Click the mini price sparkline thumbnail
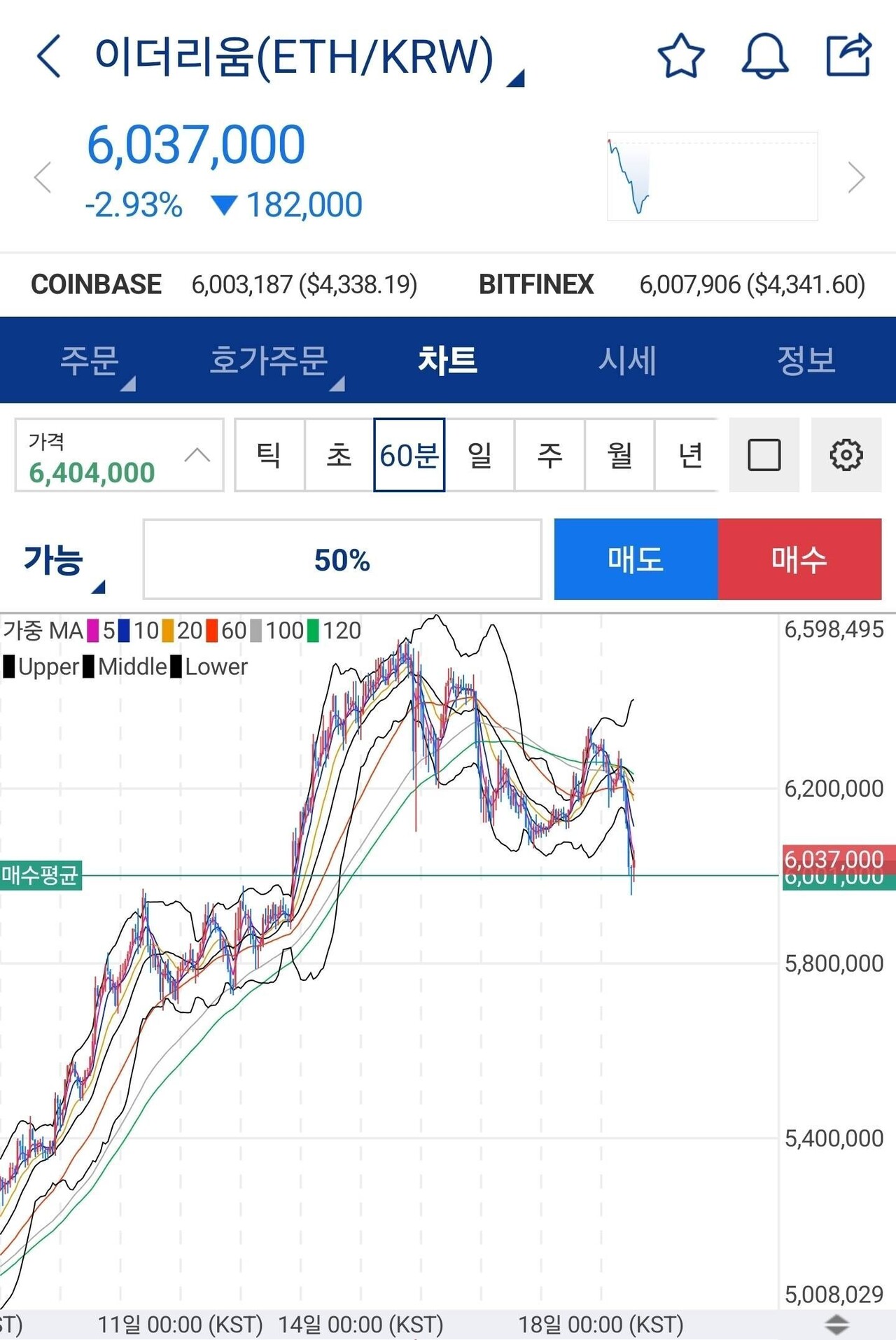This screenshot has width=896, height=1340. [713, 175]
